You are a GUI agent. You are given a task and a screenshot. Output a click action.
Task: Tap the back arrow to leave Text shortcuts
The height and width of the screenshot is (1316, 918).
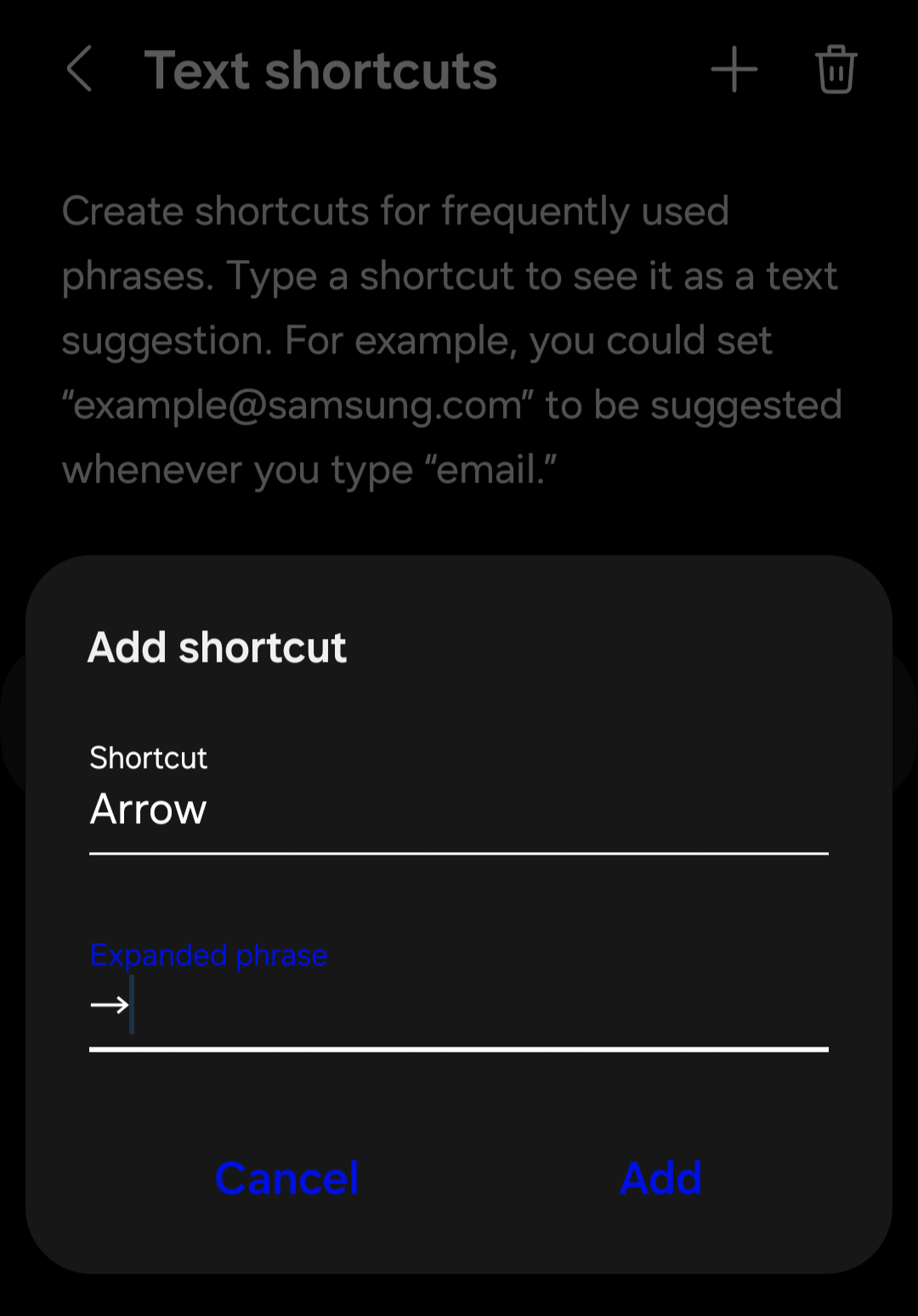pos(81,71)
